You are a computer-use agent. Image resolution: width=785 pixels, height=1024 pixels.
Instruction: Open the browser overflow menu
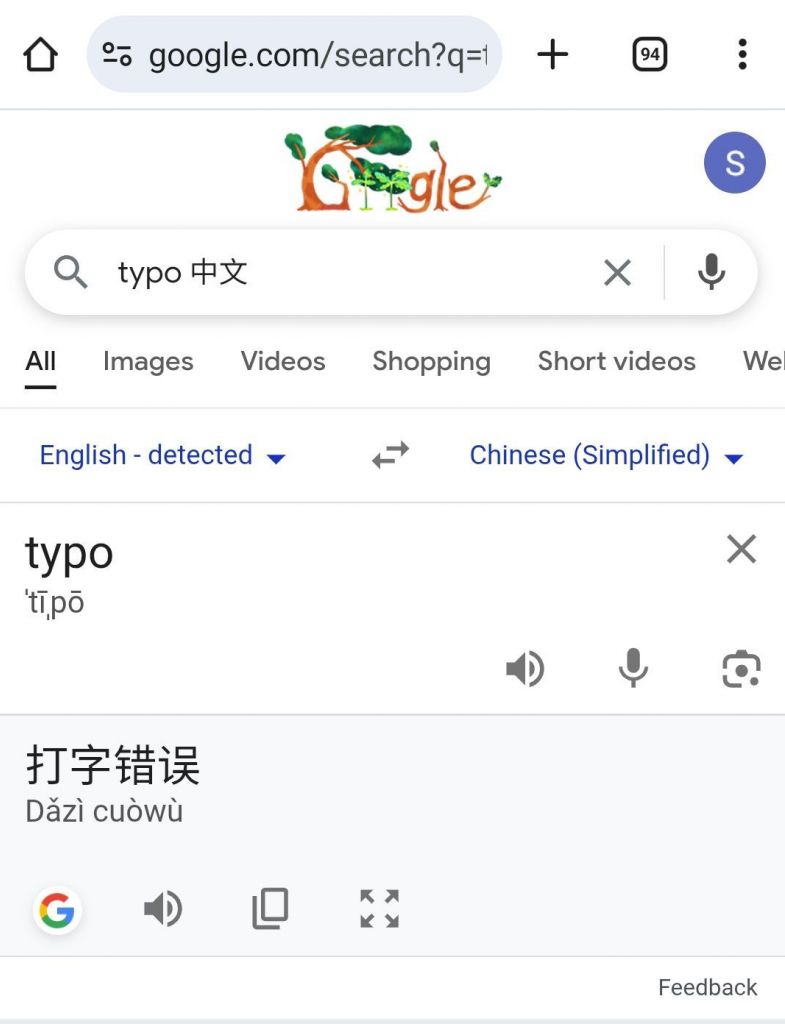coord(742,54)
